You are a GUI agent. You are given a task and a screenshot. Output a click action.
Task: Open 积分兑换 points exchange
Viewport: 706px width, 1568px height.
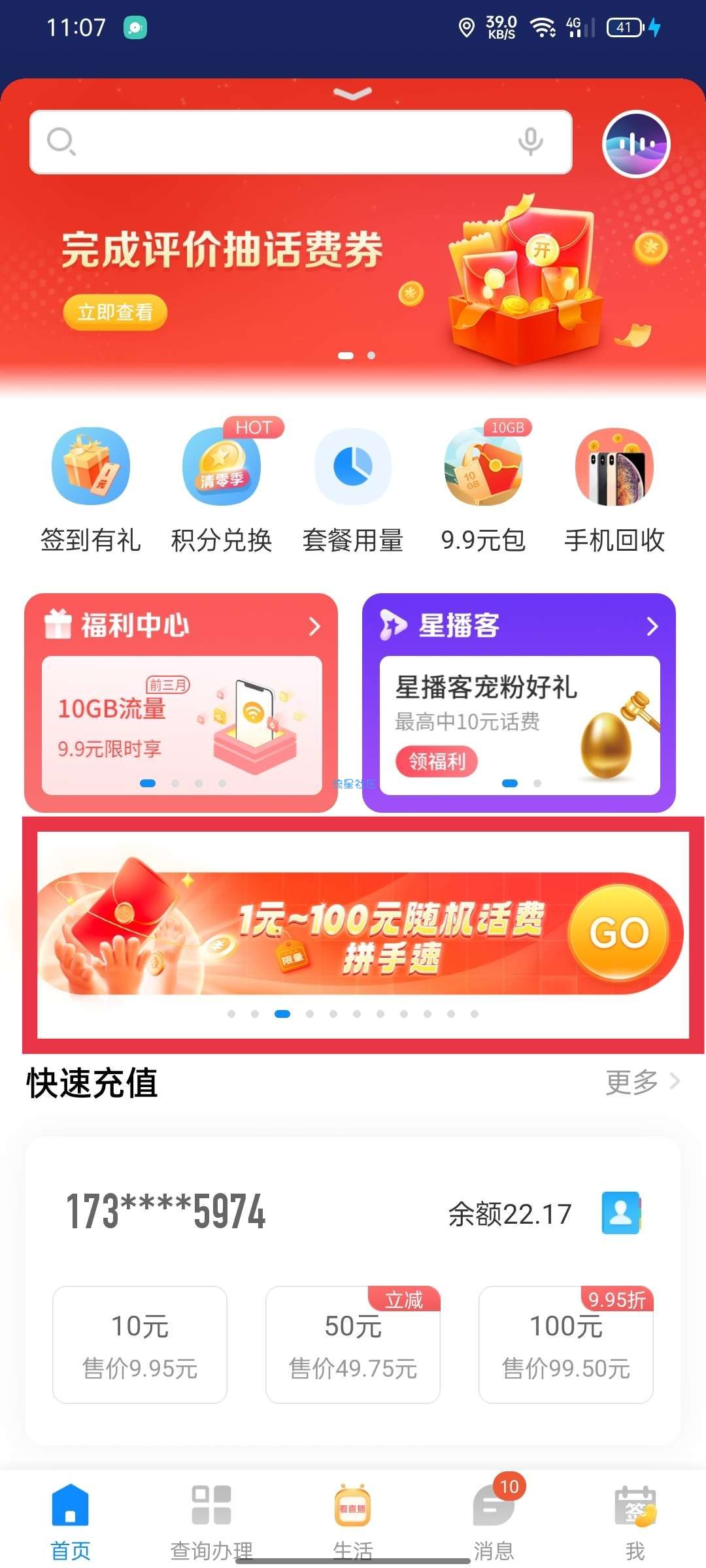[x=222, y=490]
